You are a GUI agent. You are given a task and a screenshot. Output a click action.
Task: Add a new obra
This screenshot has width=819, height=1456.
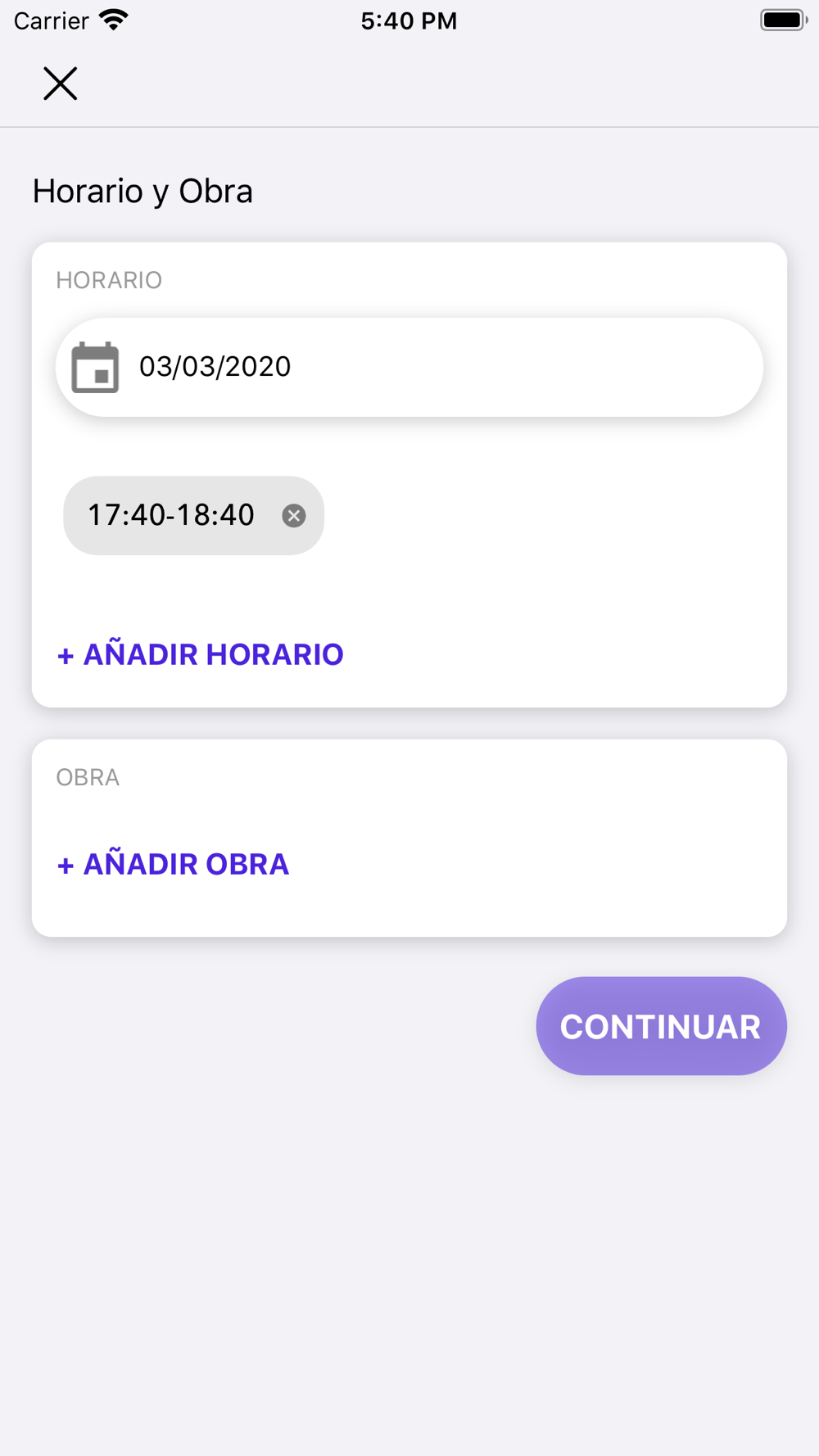point(174,864)
